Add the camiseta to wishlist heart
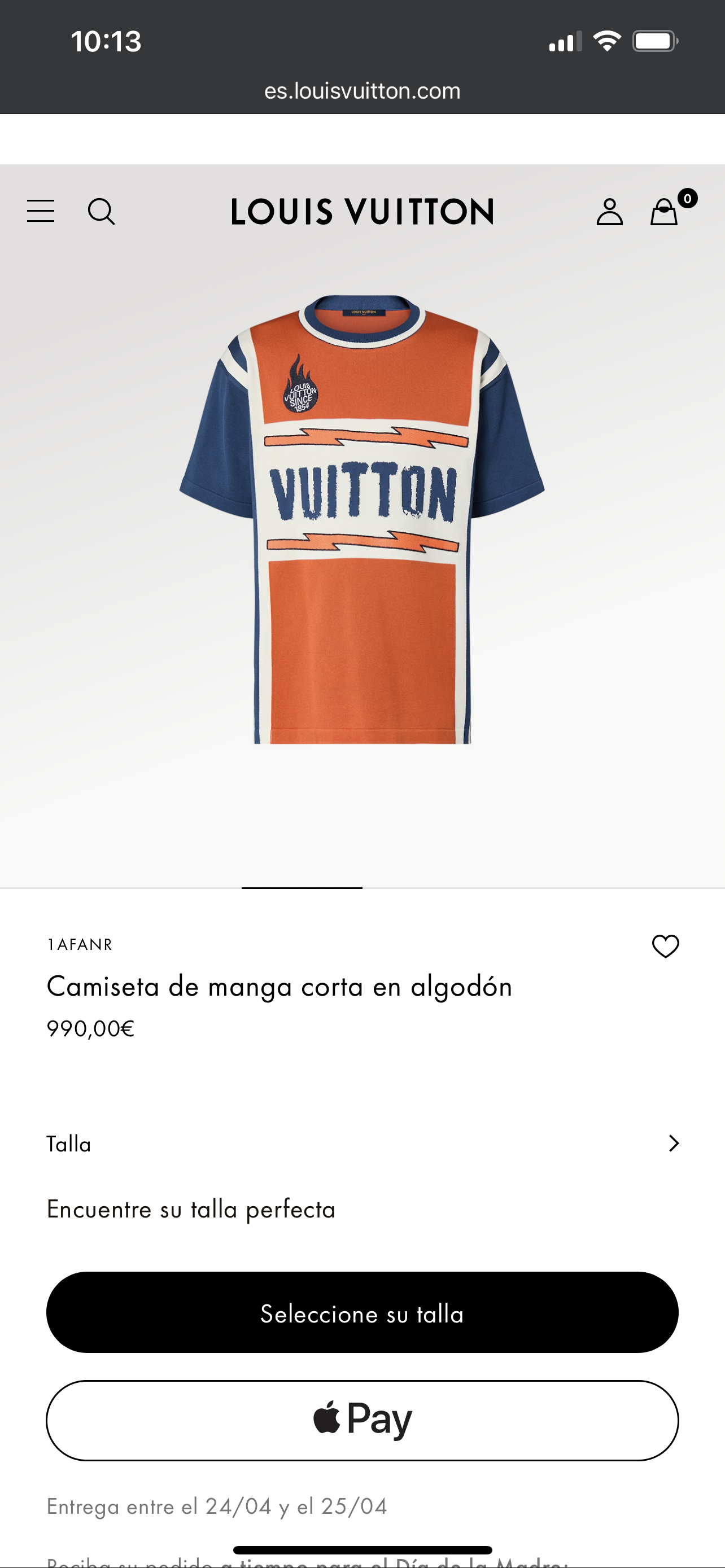 pos(665,946)
